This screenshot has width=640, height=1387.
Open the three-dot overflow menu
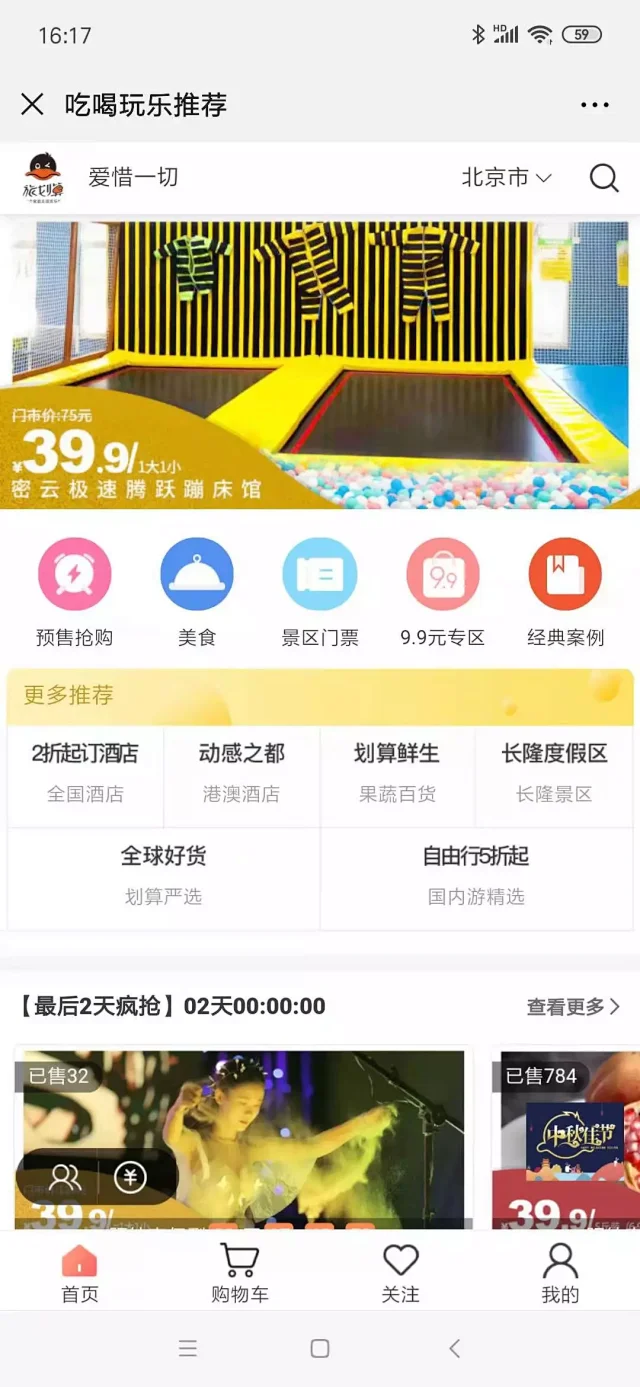(x=594, y=105)
